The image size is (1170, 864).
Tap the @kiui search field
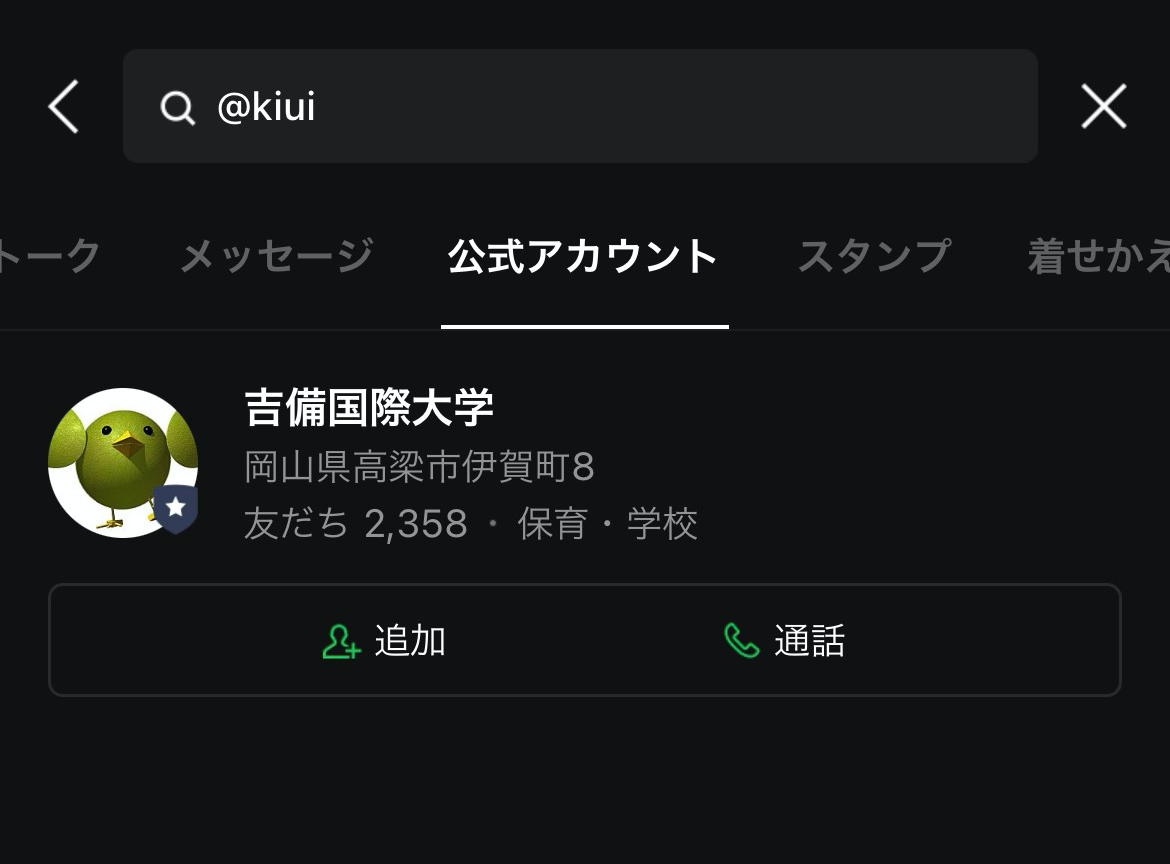coord(580,106)
